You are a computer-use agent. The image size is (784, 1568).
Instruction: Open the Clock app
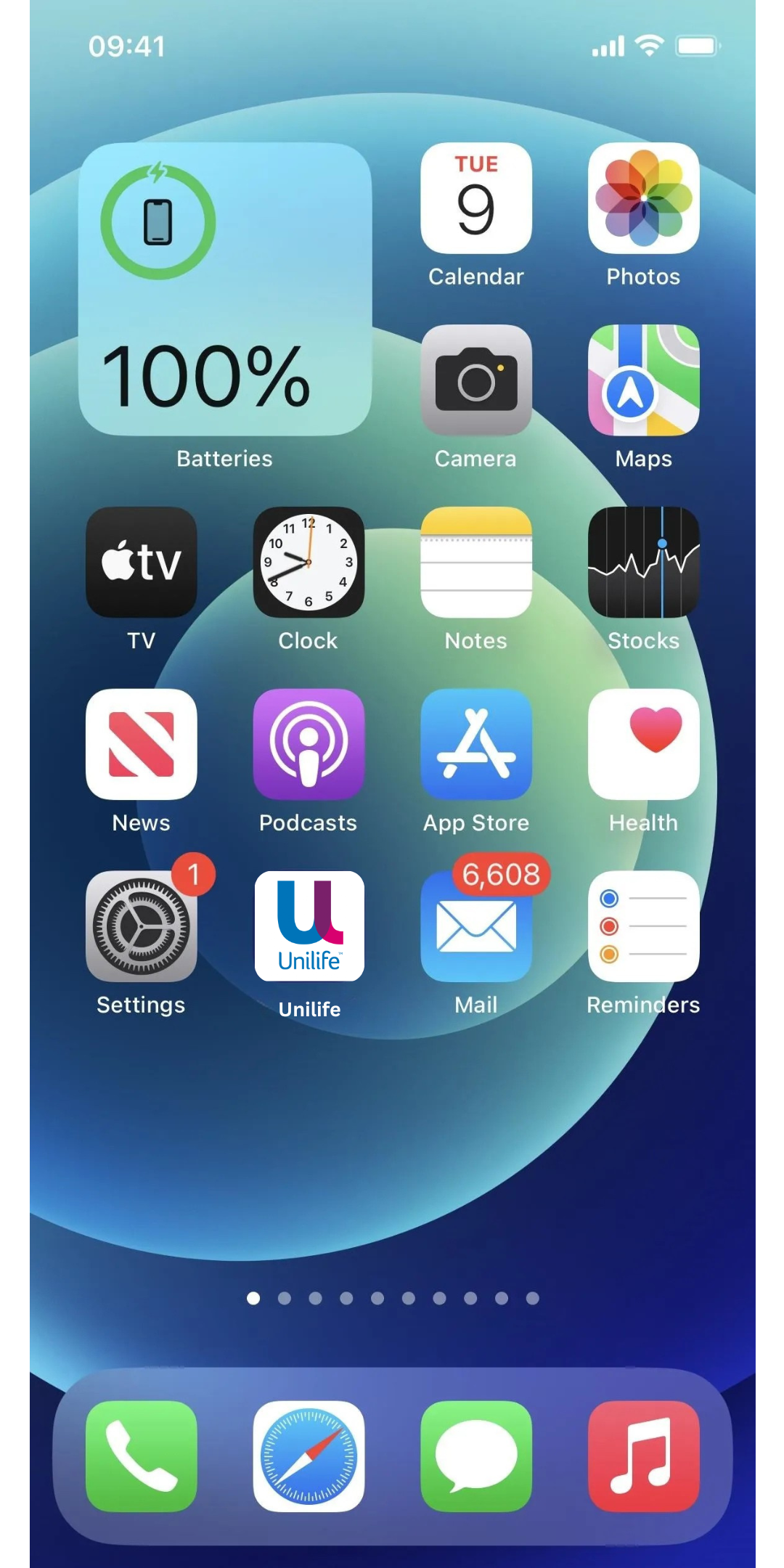point(309,563)
